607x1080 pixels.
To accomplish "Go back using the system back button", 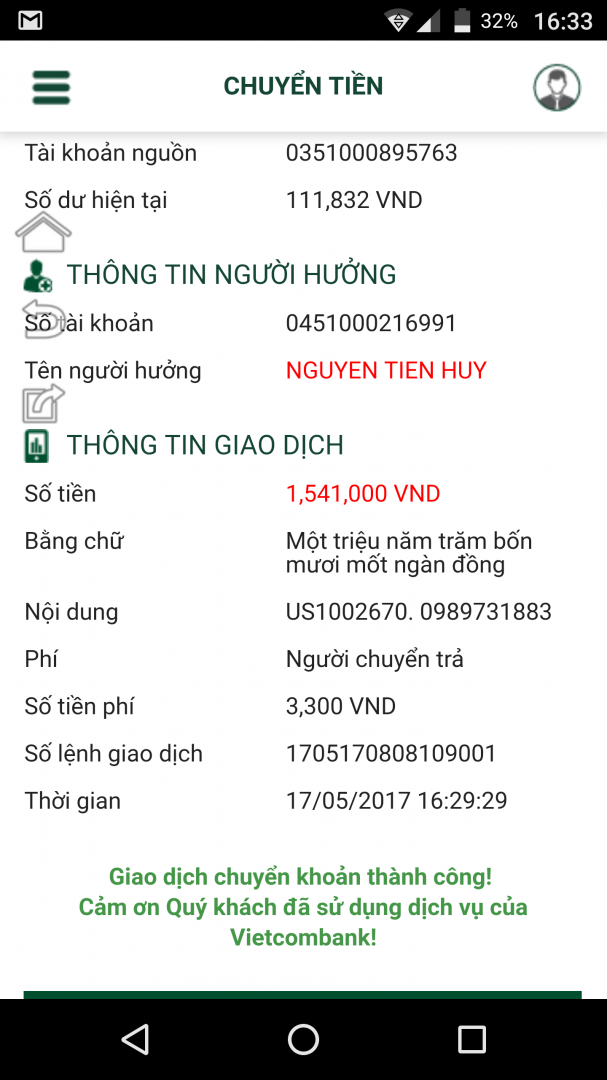I will coord(135,1039).
